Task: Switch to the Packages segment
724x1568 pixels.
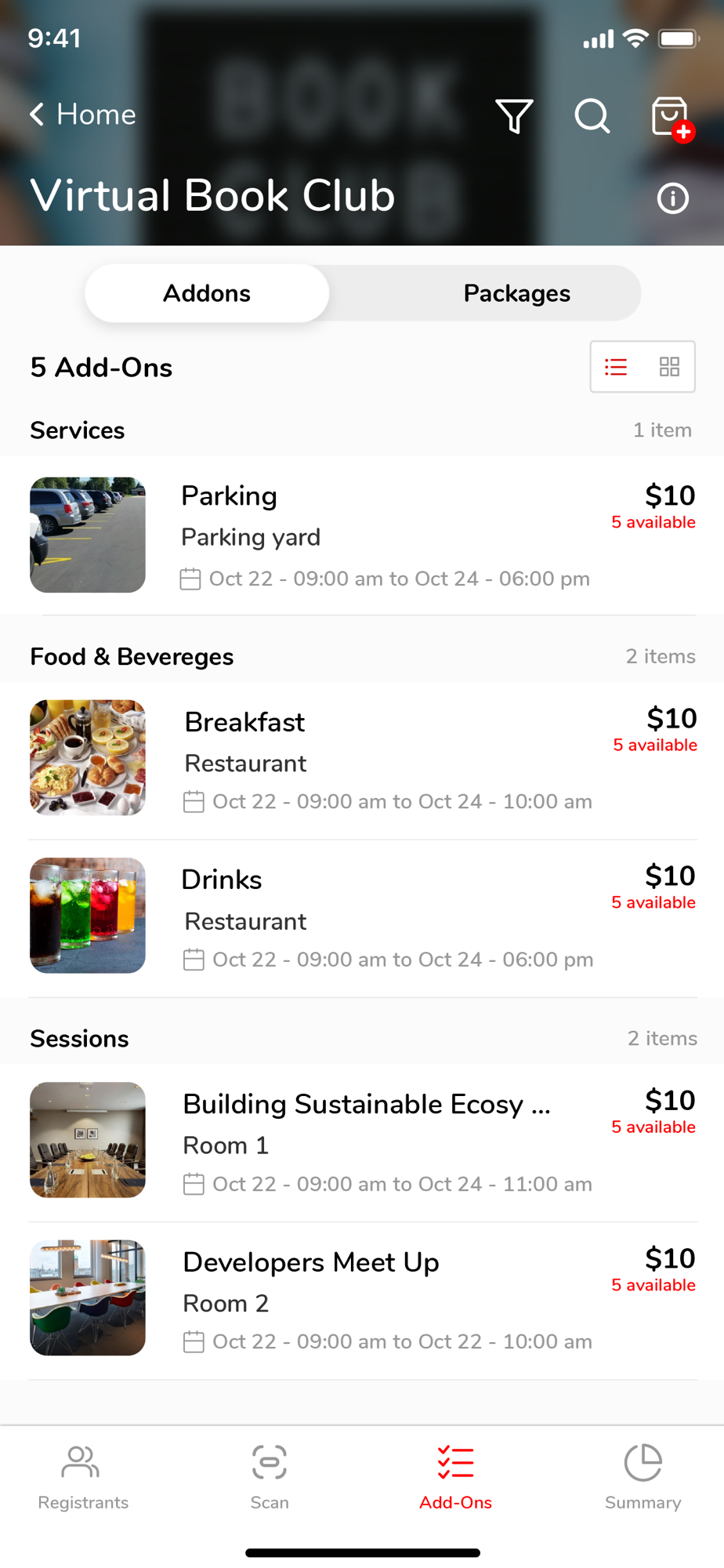Action: click(x=516, y=293)
